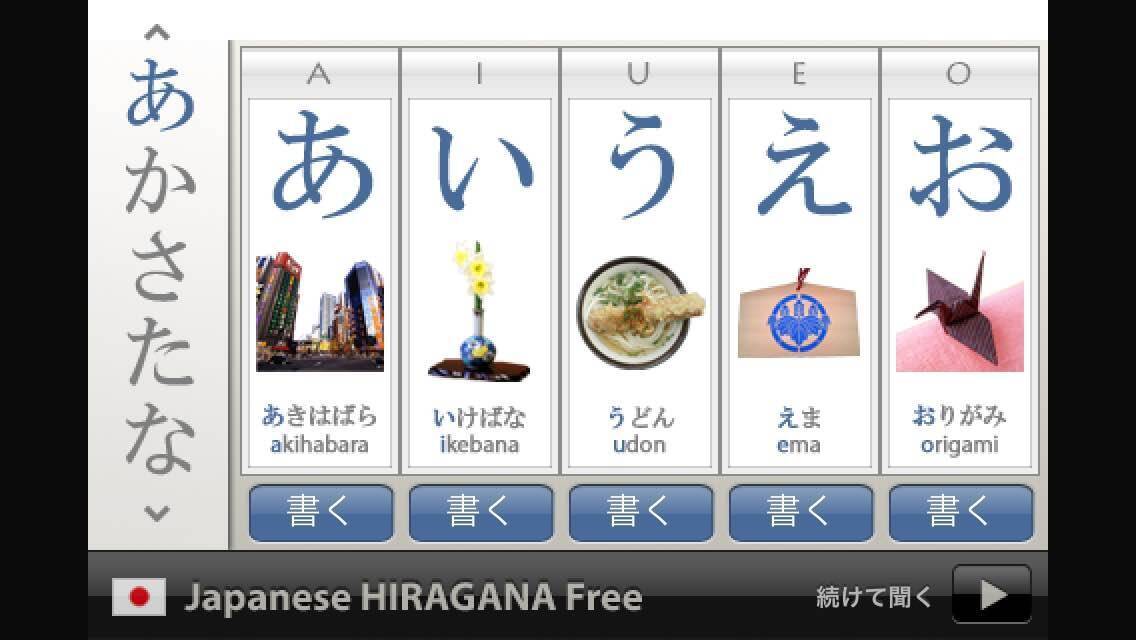Tap the 書く button under お origami
This screenshot has height=640, width=1136.
960,513
